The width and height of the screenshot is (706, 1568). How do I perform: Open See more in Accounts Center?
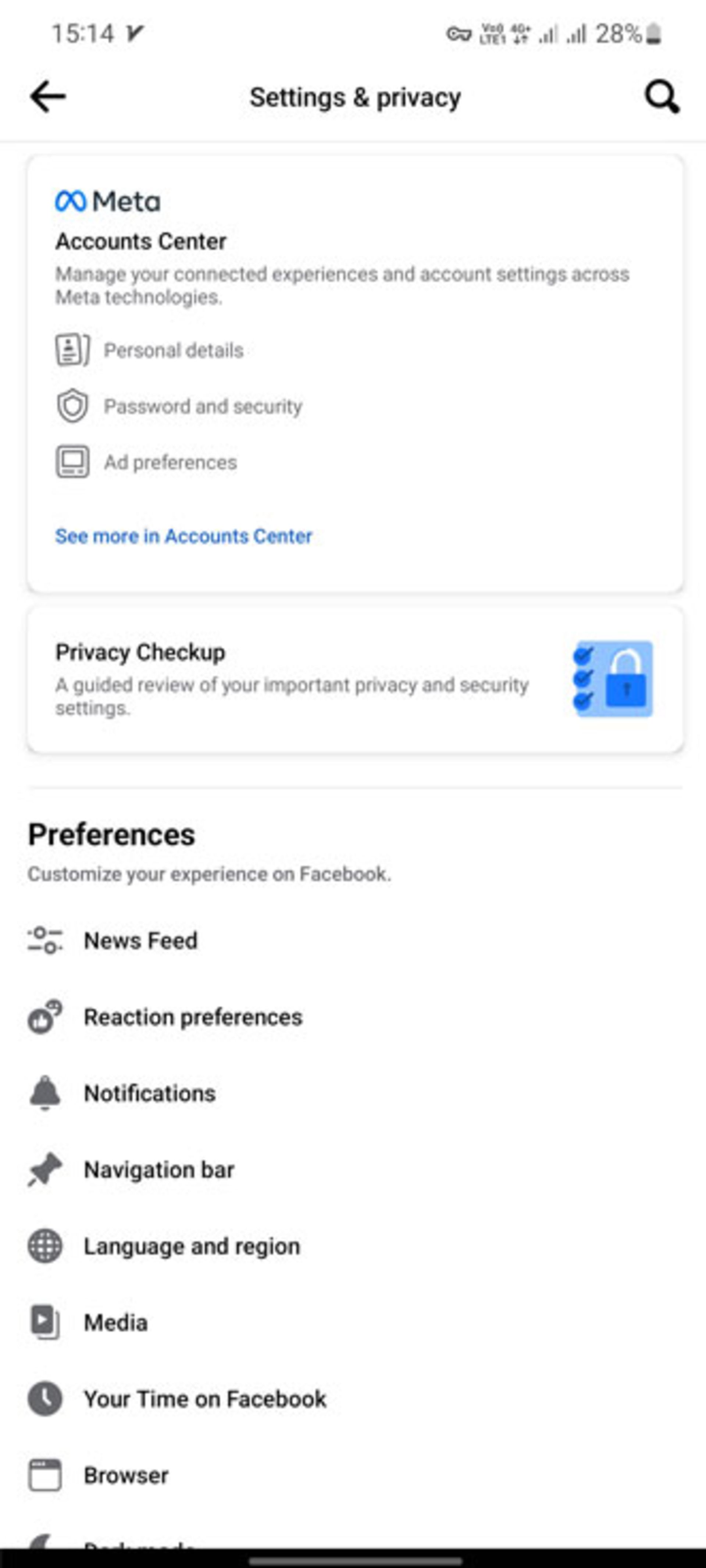point(183,536)
